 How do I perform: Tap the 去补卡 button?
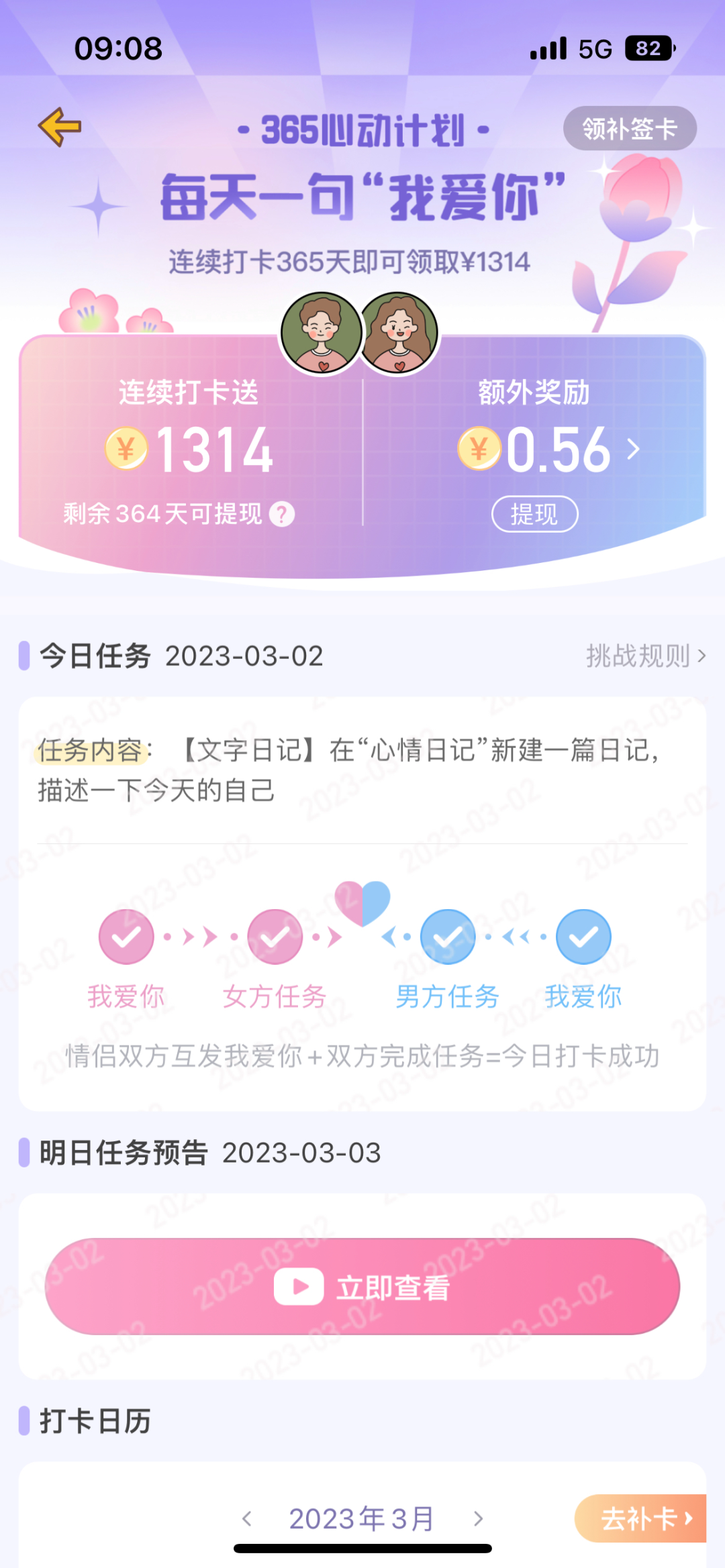(642, 1518)
